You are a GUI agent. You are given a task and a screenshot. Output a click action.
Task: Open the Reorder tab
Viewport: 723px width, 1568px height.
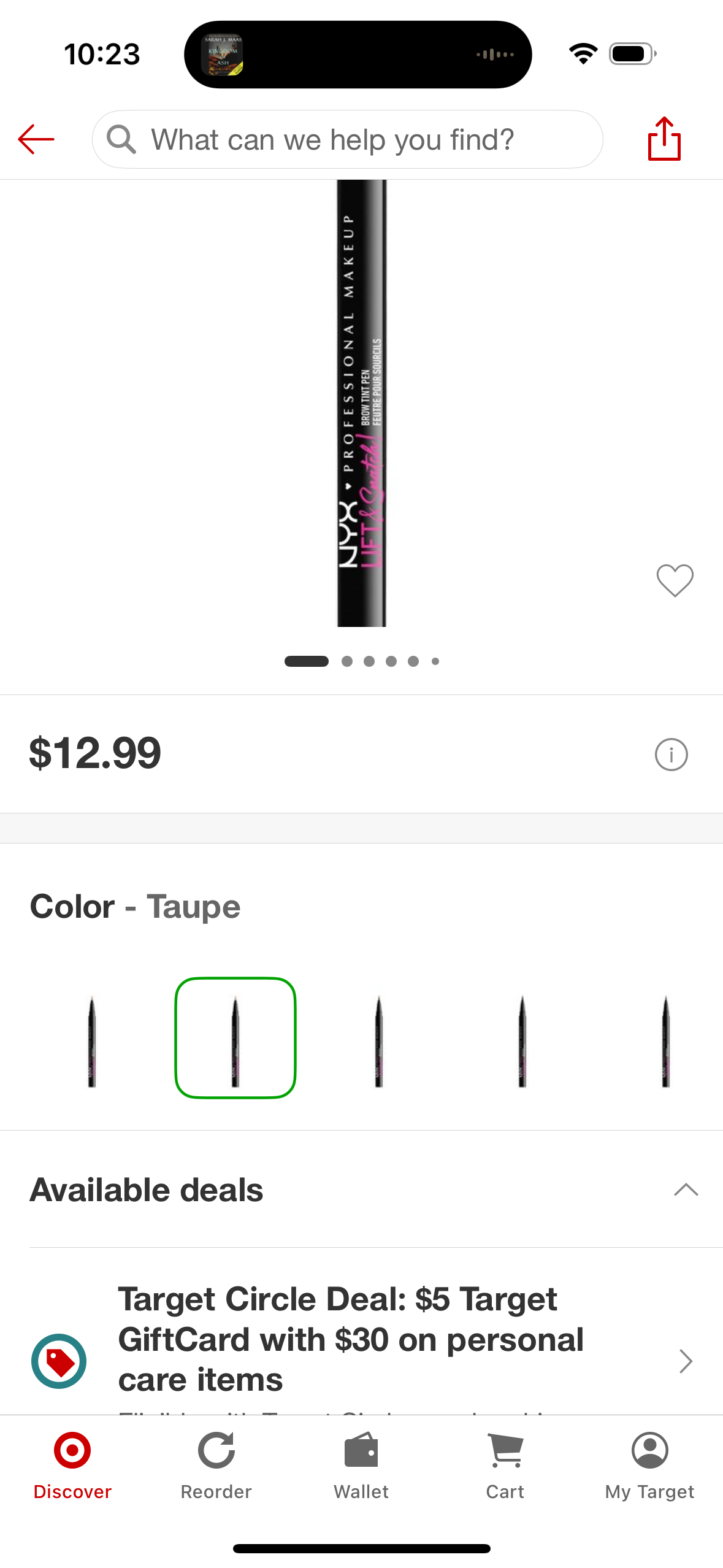tap(216, 1466)
